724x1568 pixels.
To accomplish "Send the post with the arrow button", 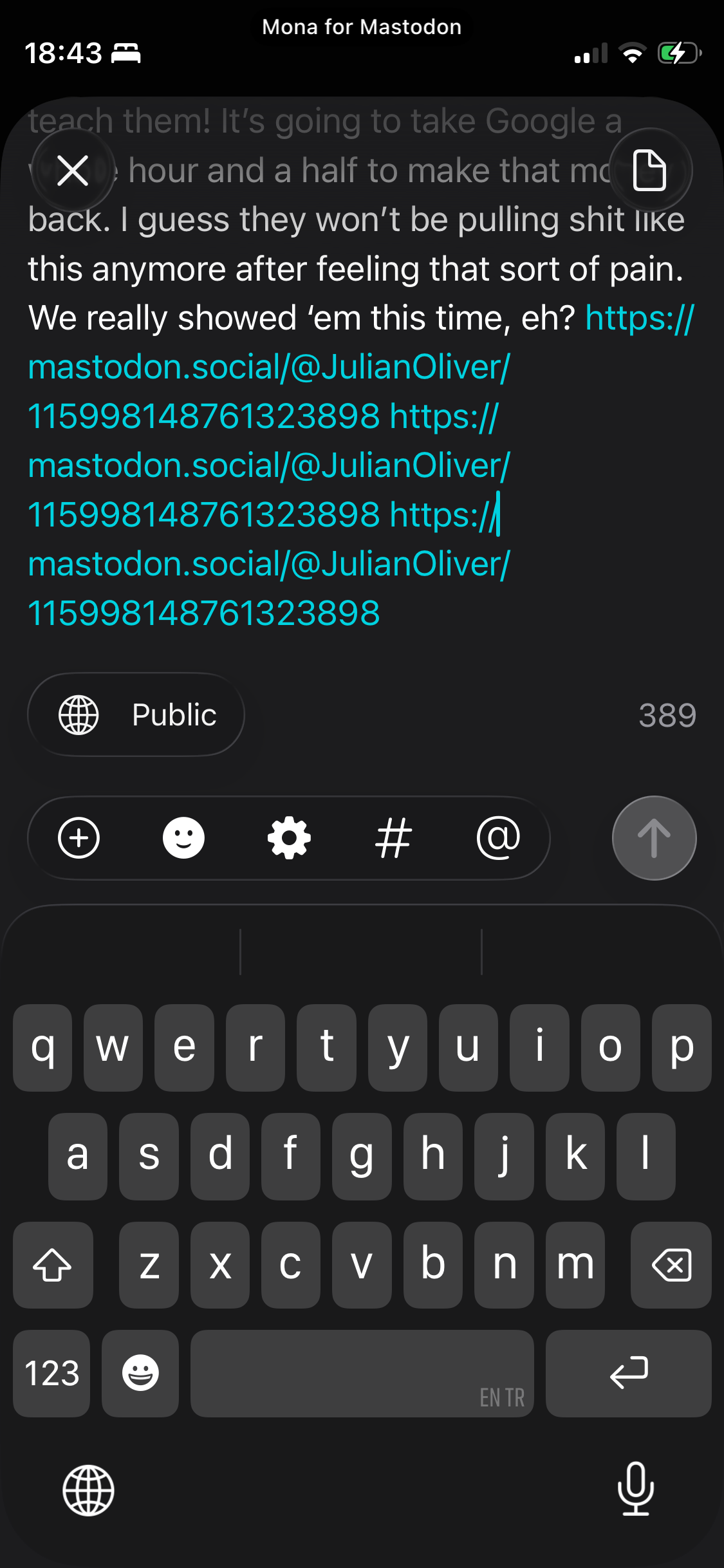I will coord(654,838).
